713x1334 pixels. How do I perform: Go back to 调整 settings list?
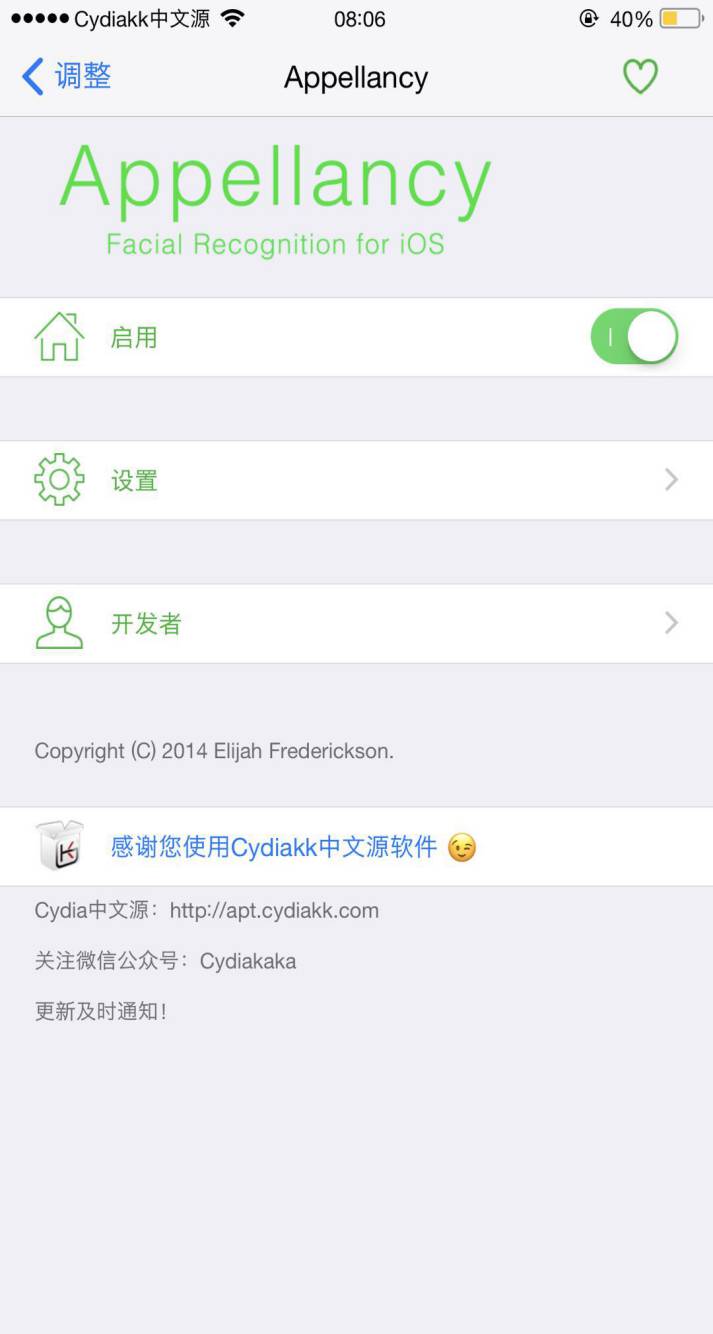tap(66, 77)
